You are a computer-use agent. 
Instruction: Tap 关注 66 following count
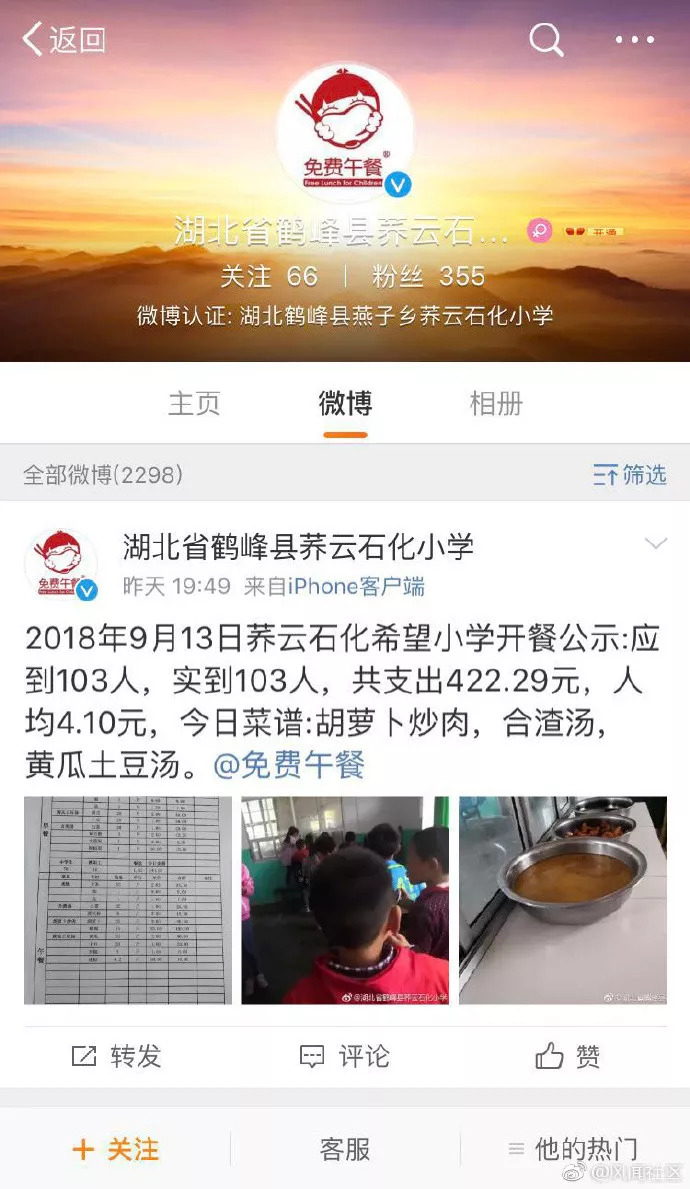268,276
